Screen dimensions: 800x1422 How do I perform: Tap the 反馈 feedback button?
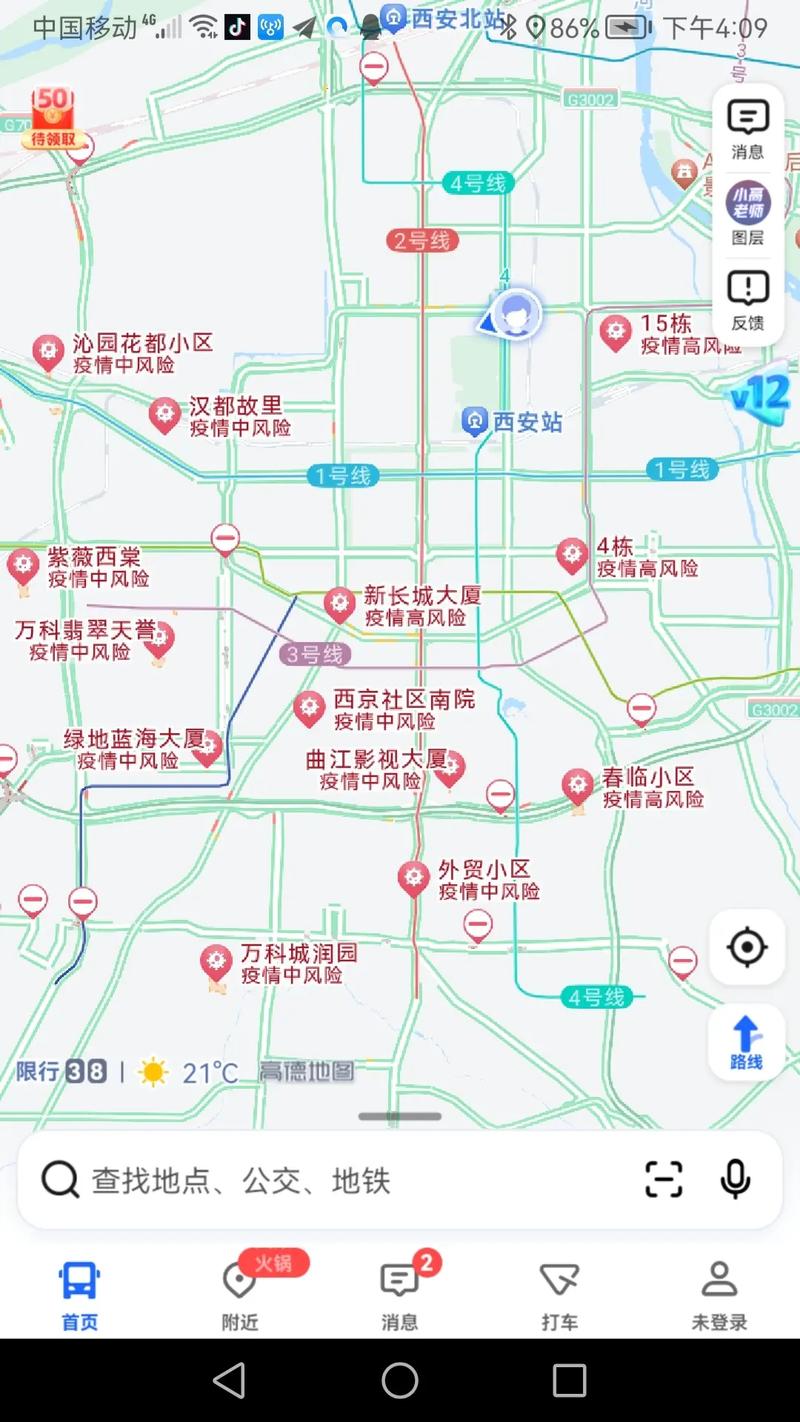pyautogui.click(x=747, y=299)
